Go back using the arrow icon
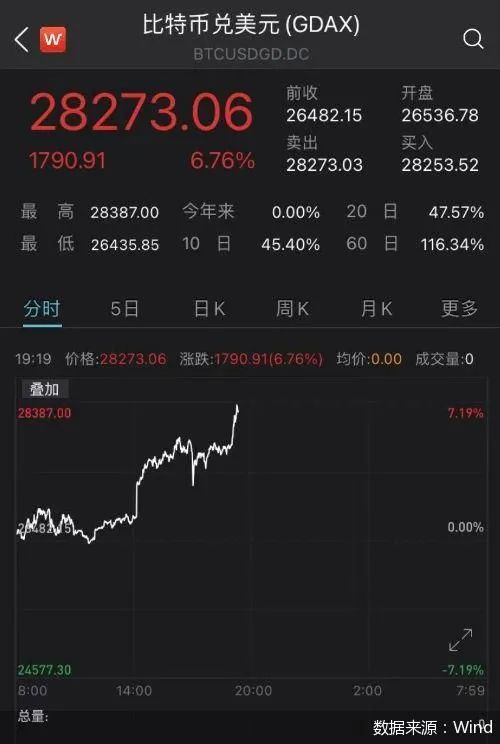Viewport: 500px width, 744px height. tap(21, 39)
